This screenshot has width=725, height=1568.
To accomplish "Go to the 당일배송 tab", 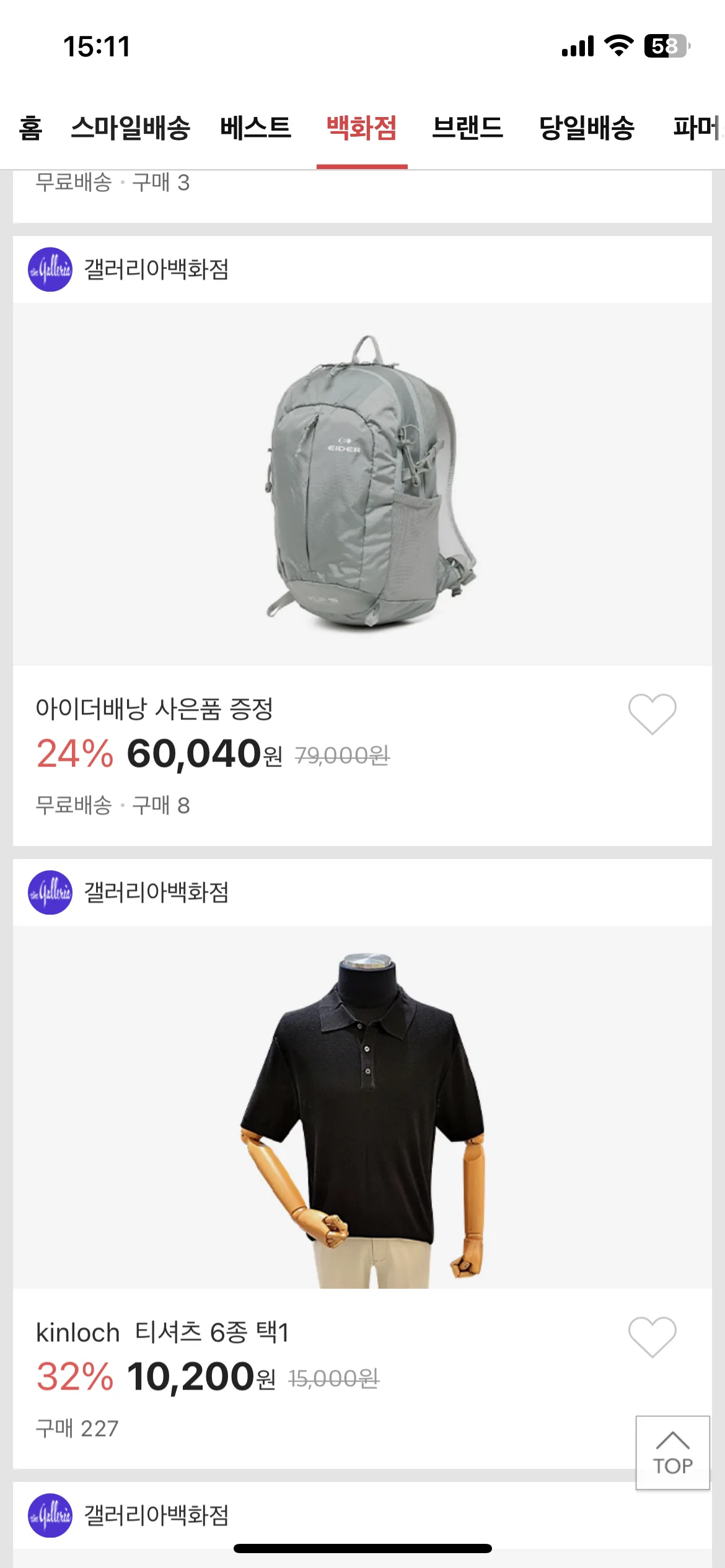I will (x=586, y=128).
